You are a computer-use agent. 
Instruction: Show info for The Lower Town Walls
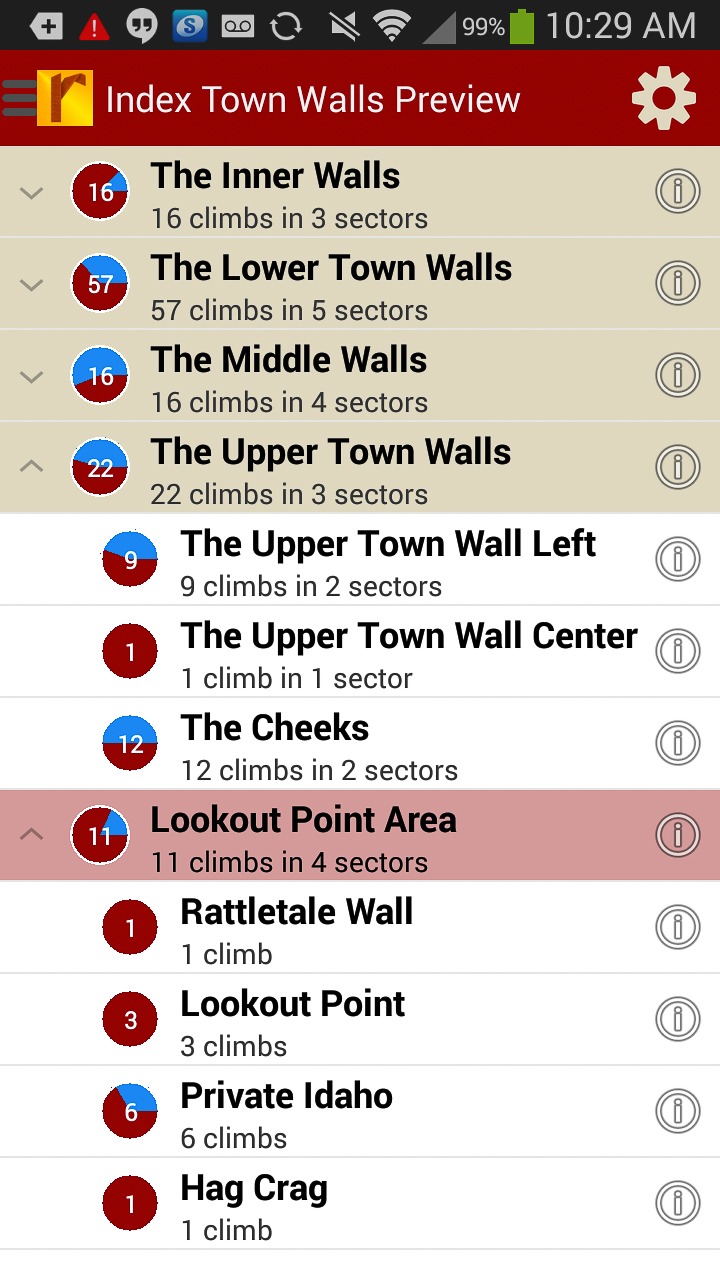click(x=677, y=283)
